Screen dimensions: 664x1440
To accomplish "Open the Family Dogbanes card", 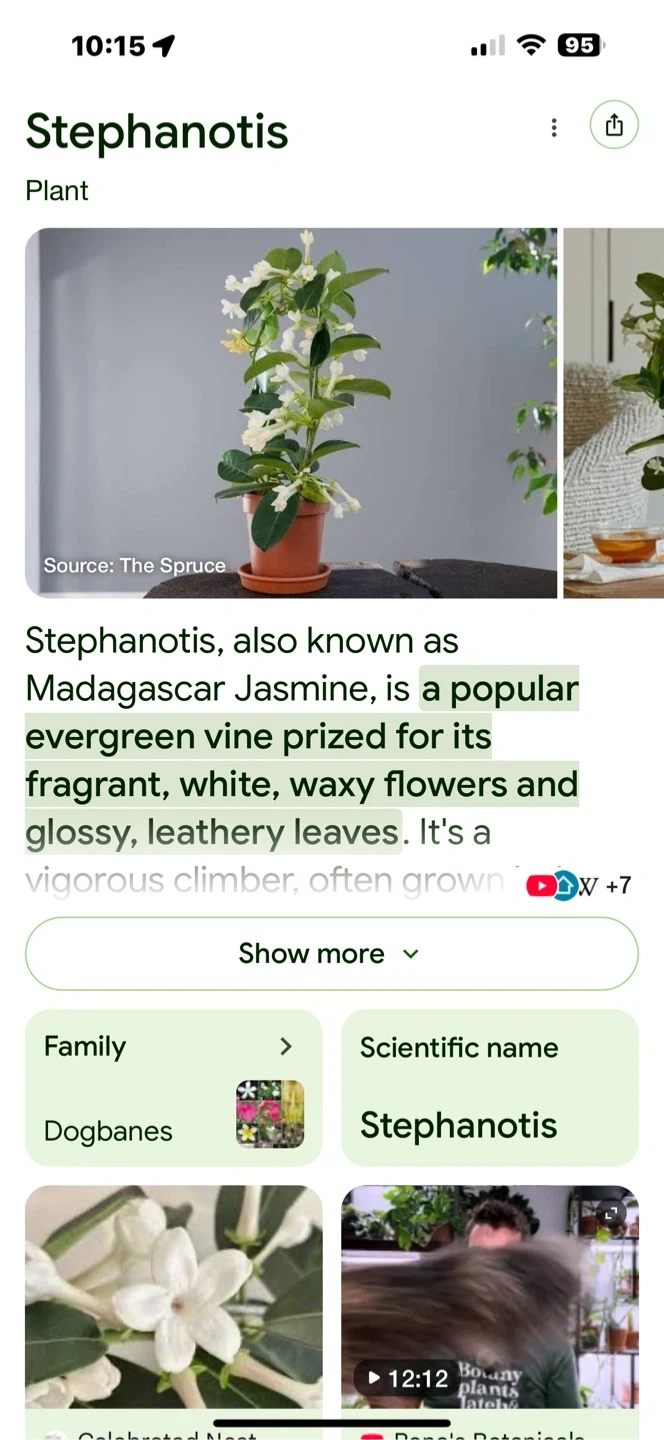I will 174,1088.
